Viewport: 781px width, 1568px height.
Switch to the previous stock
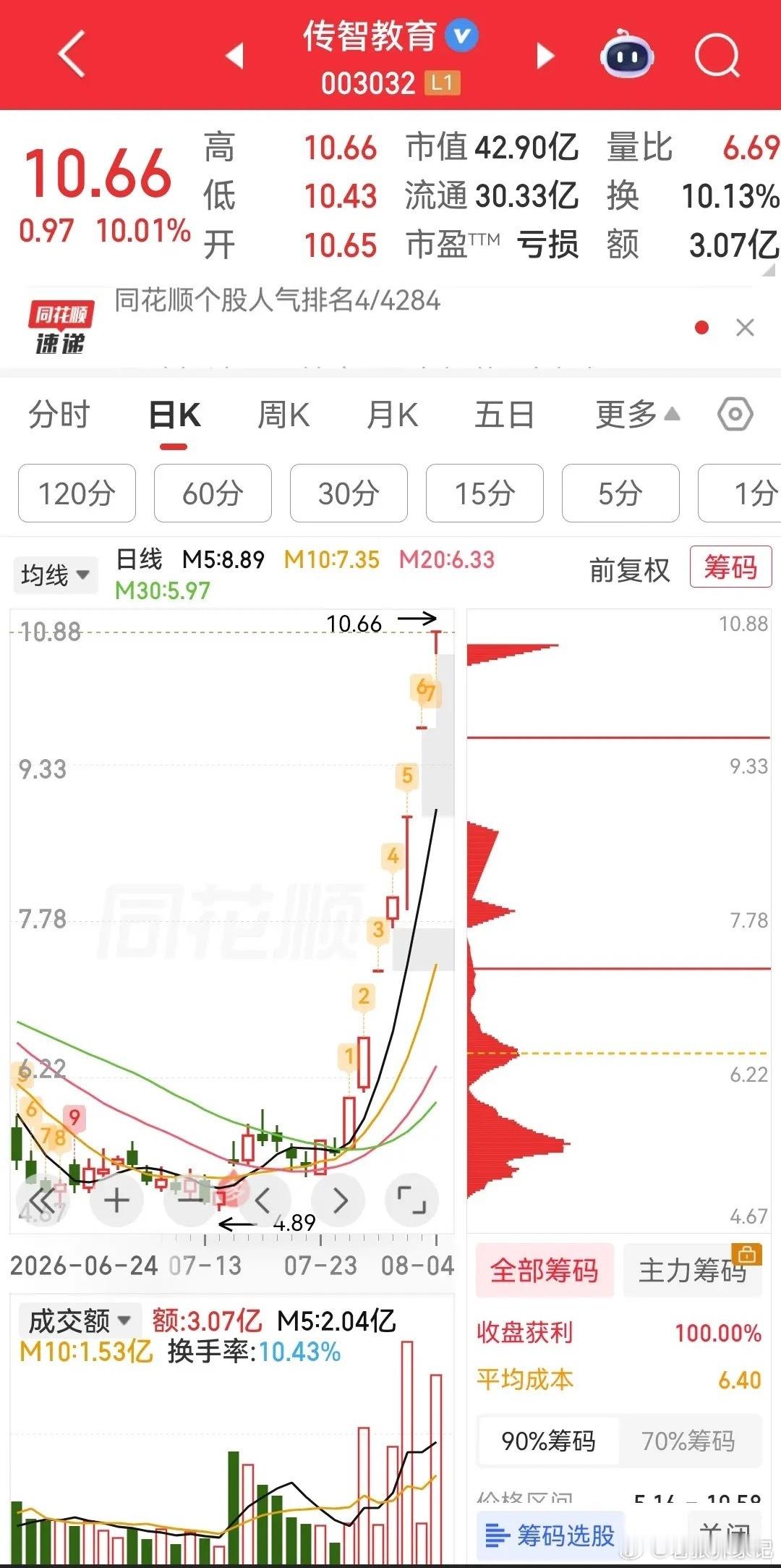click(234, 55)
